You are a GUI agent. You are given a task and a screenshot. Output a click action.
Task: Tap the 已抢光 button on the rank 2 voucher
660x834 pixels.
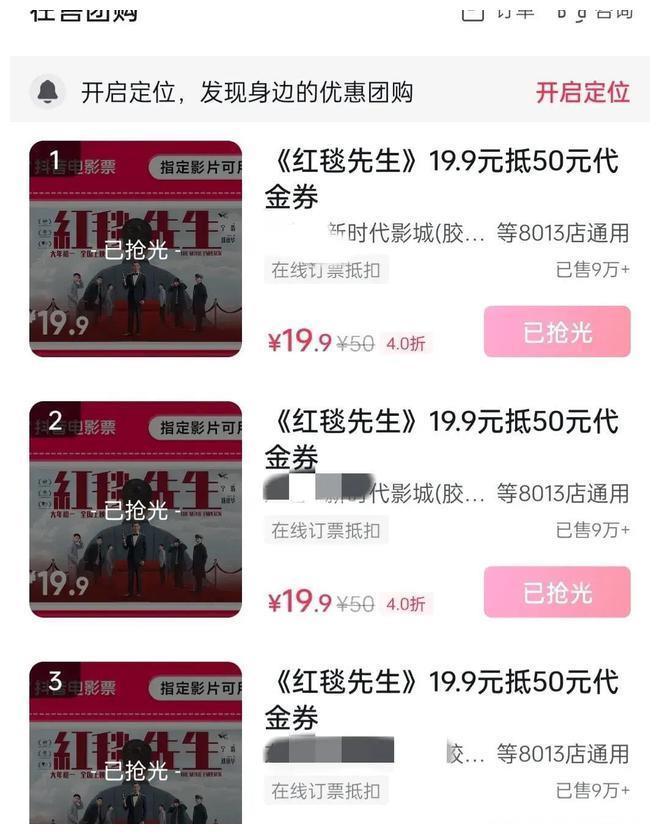coord(557,592)
